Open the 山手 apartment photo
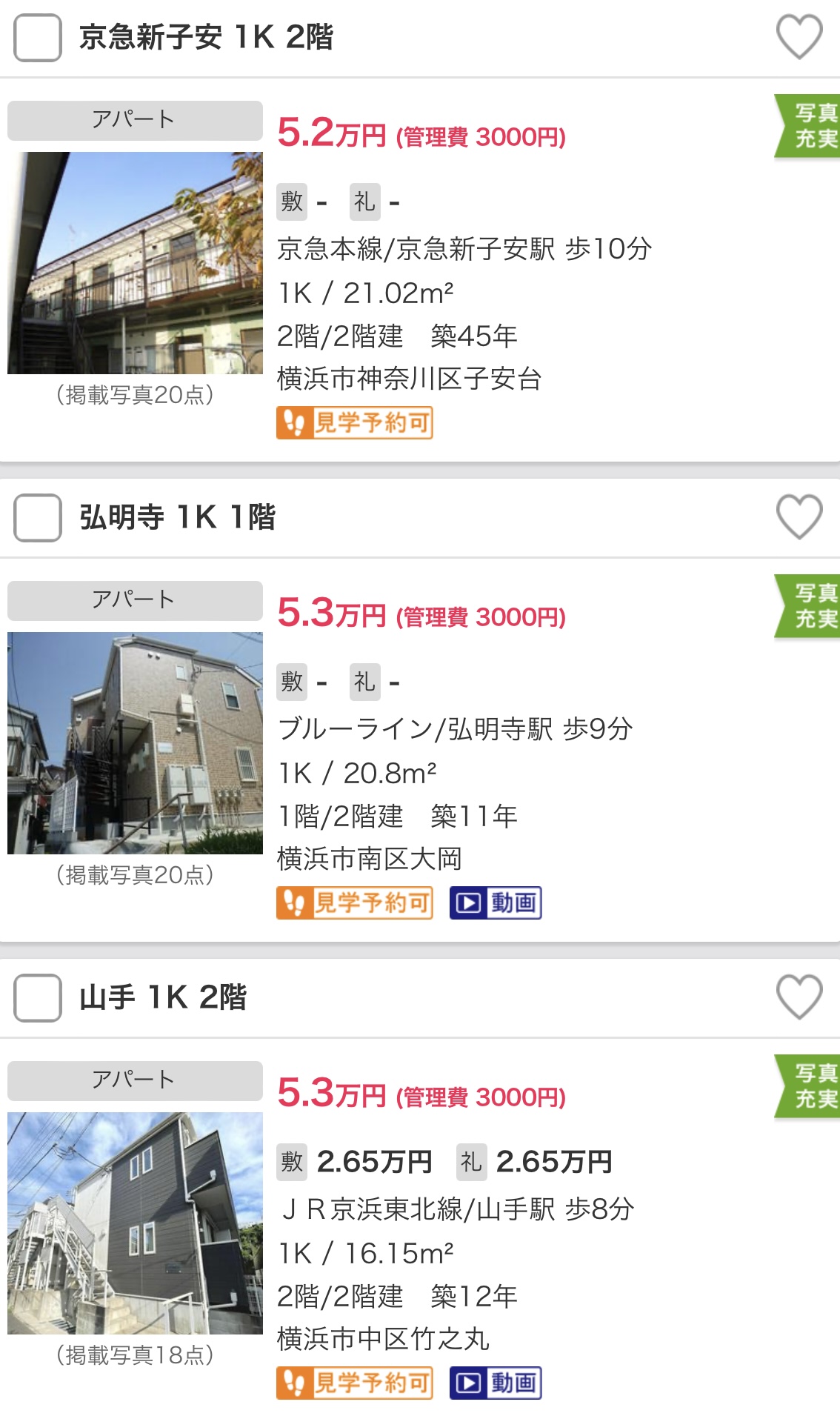This screenshot has width=840, height=1416. point(135,1223)
